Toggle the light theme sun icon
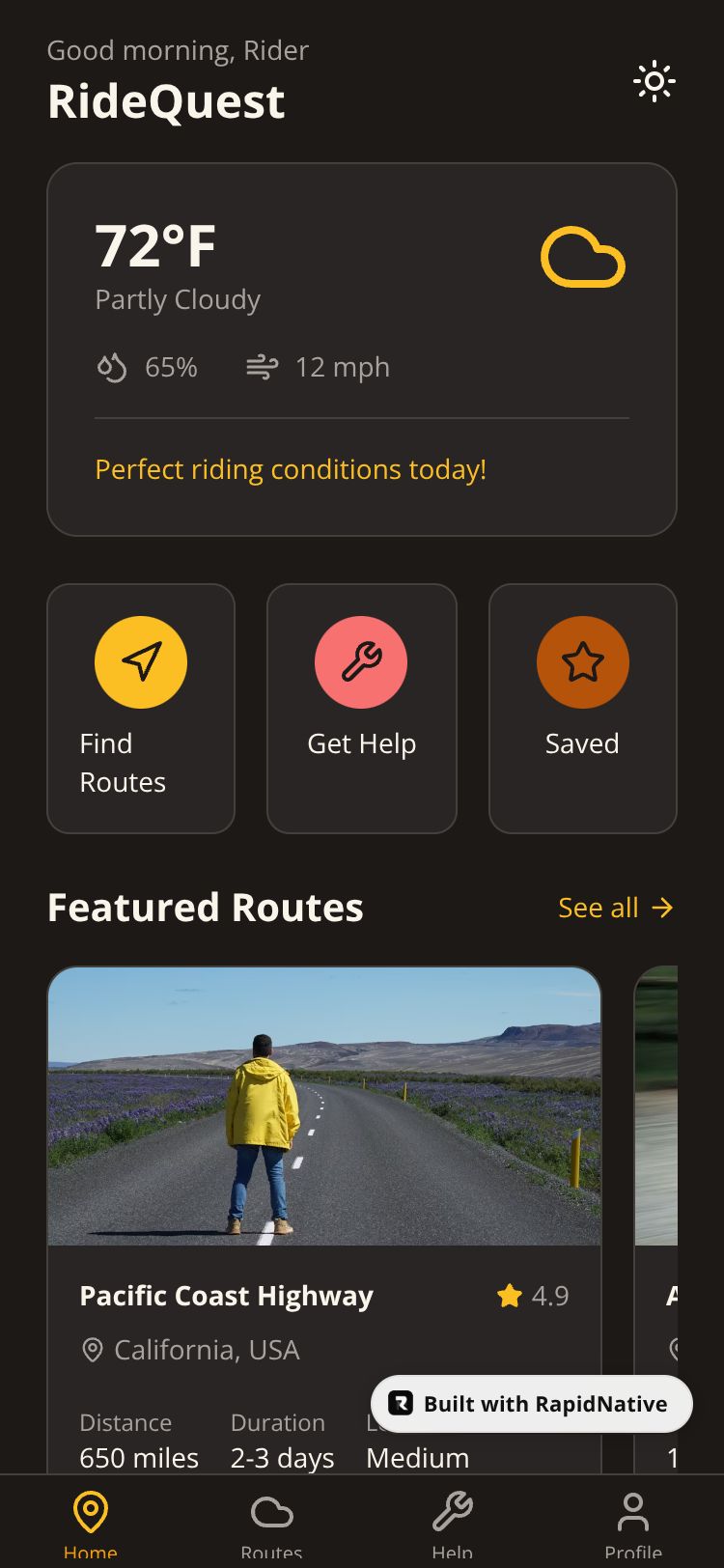Screen dimensions: 724x1568 coord(654,82)
